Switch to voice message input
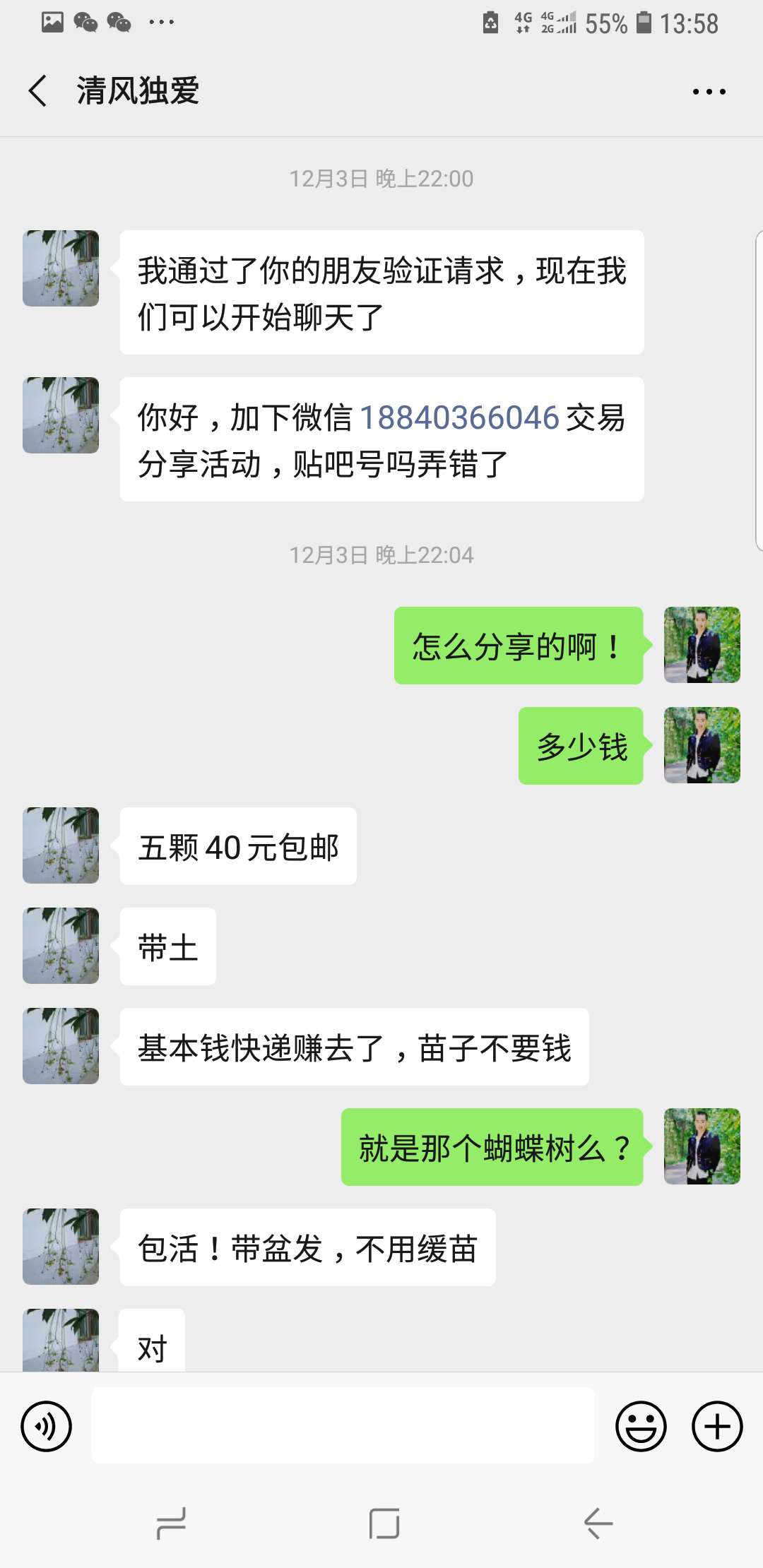Screen dimensions: 763x1568 47,1426
